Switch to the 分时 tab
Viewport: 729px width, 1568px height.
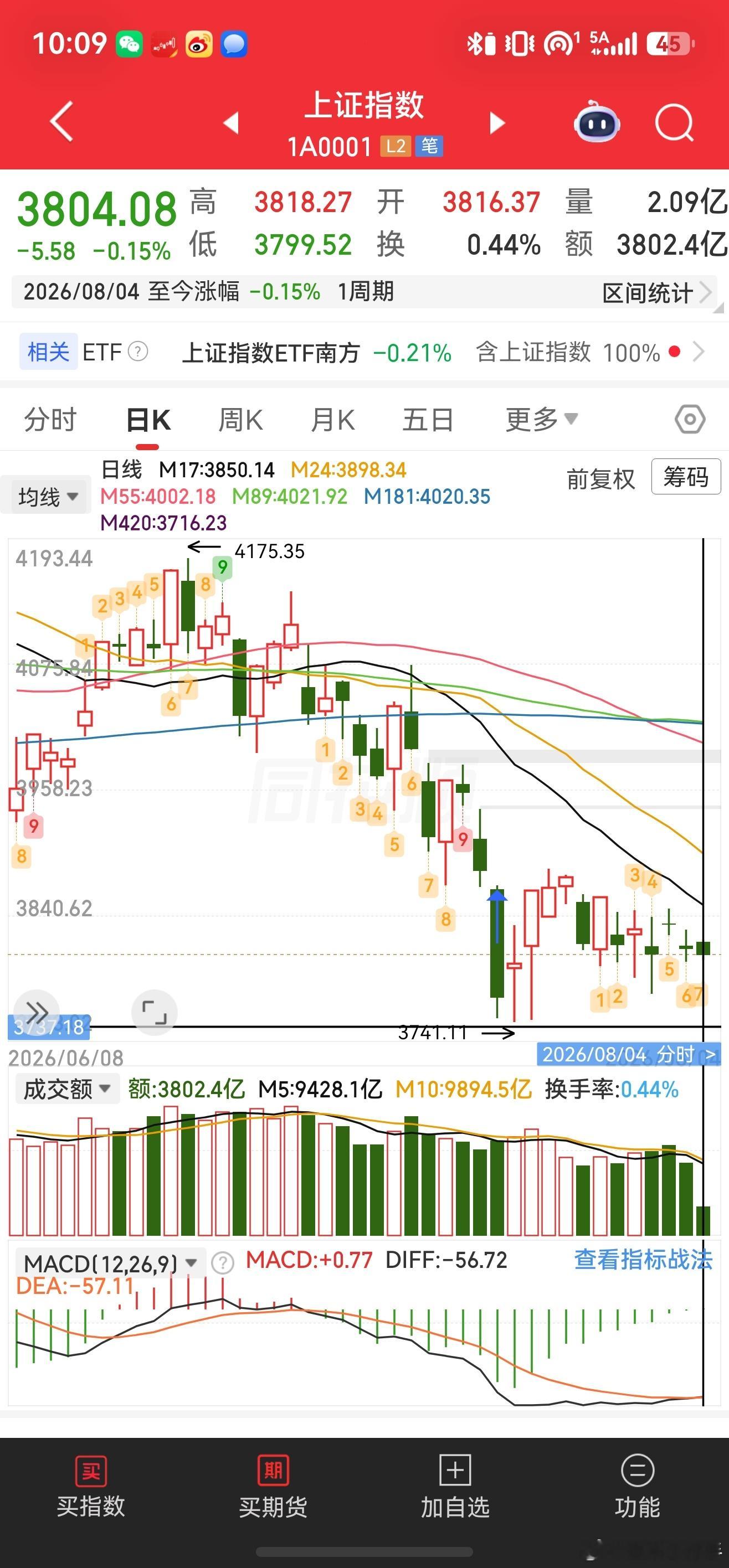pyautogui.click(x=50, y=420)
